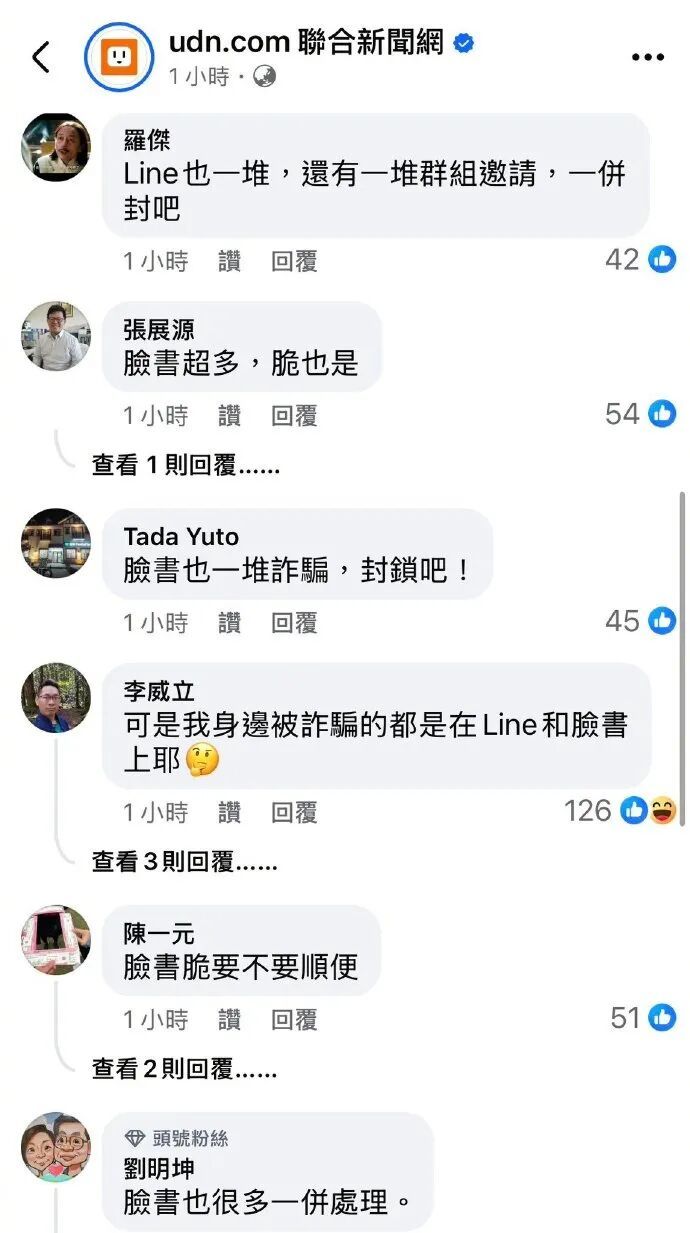Screen dimensions: 690x1233
Task: Like Tada Yuto's comment
Action: pos(230,623)
